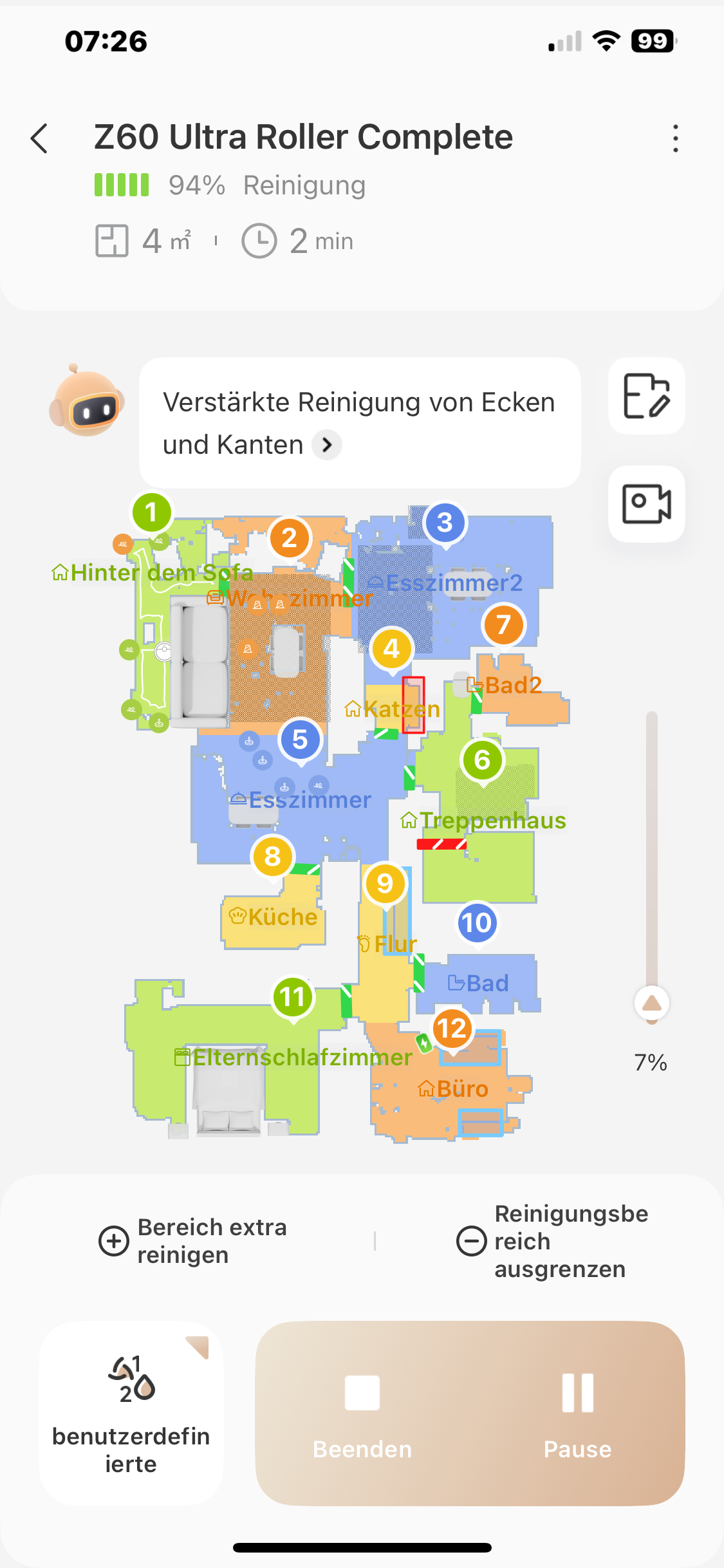Tap room 7 Bad2 on map
The width and height of the screenshot is (724, 1568).
click(503, 624)
